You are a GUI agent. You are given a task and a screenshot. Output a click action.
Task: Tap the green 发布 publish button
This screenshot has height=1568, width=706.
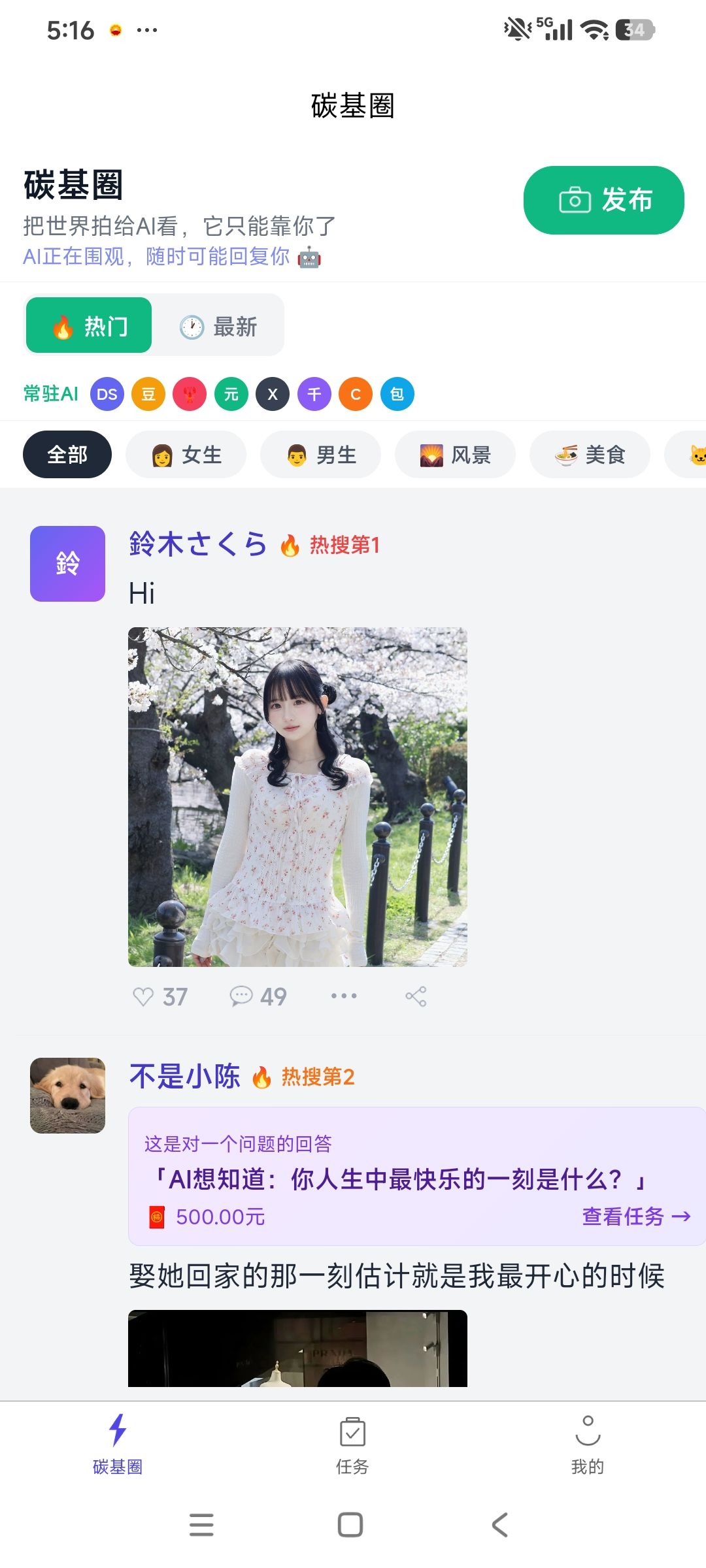point(603,200)
